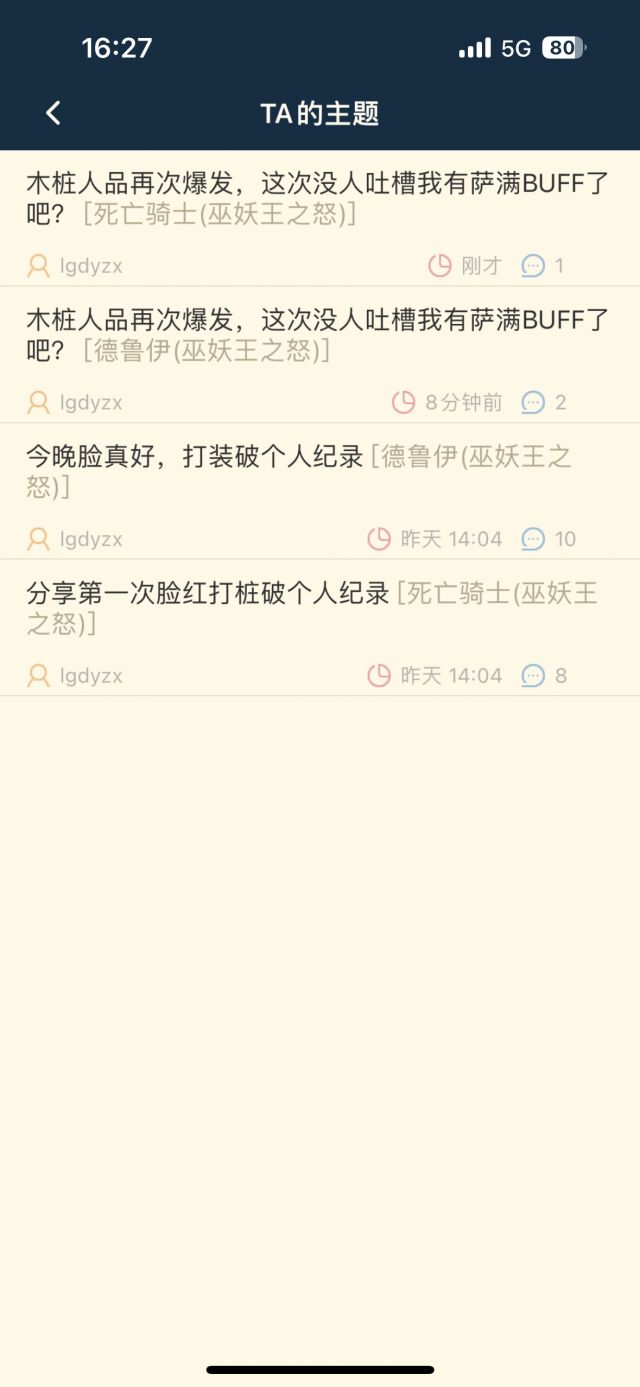640x1387 pixels.
Task: Open the 分享第一次脸红打桩破个人纪录 thread
Action: click(x=320, y=627)
